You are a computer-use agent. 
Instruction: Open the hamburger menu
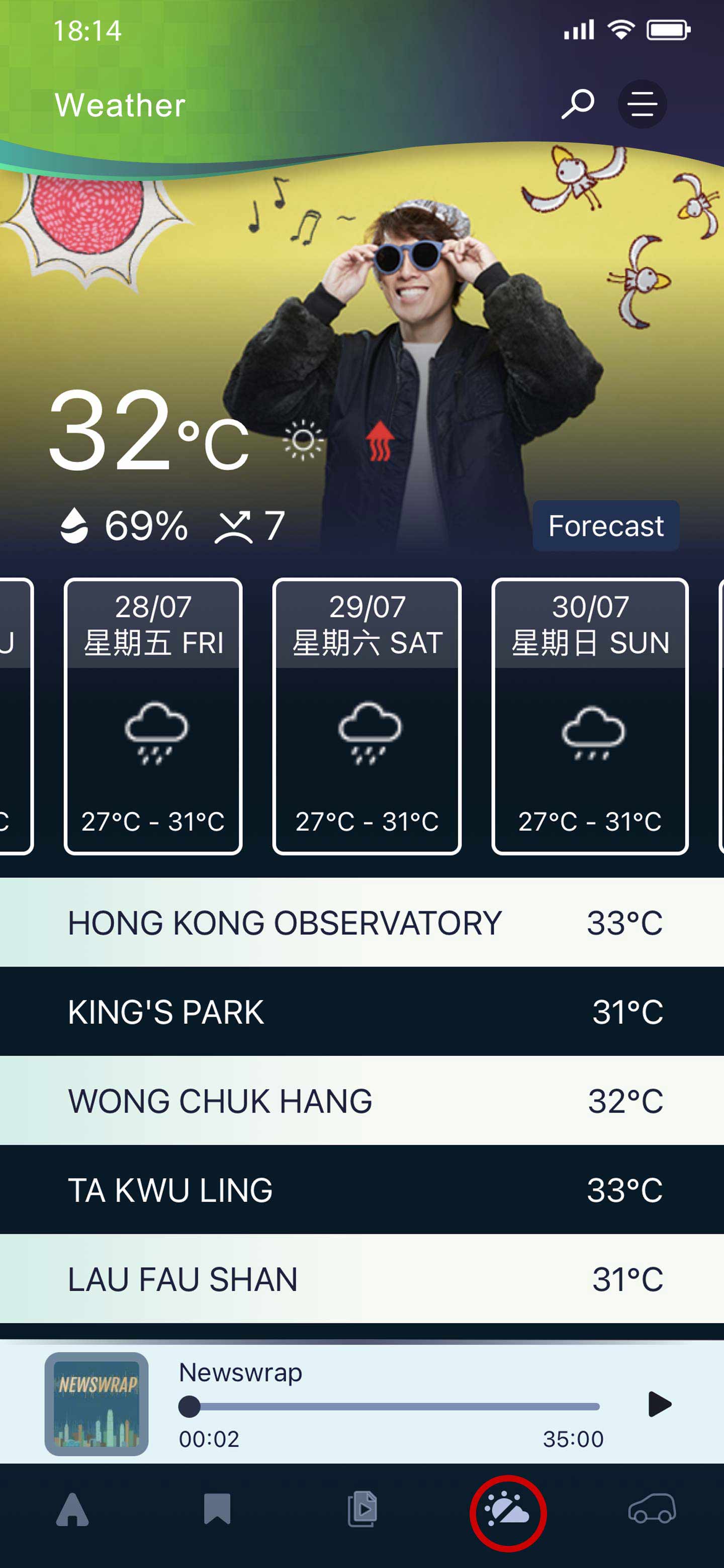[642, 104]
